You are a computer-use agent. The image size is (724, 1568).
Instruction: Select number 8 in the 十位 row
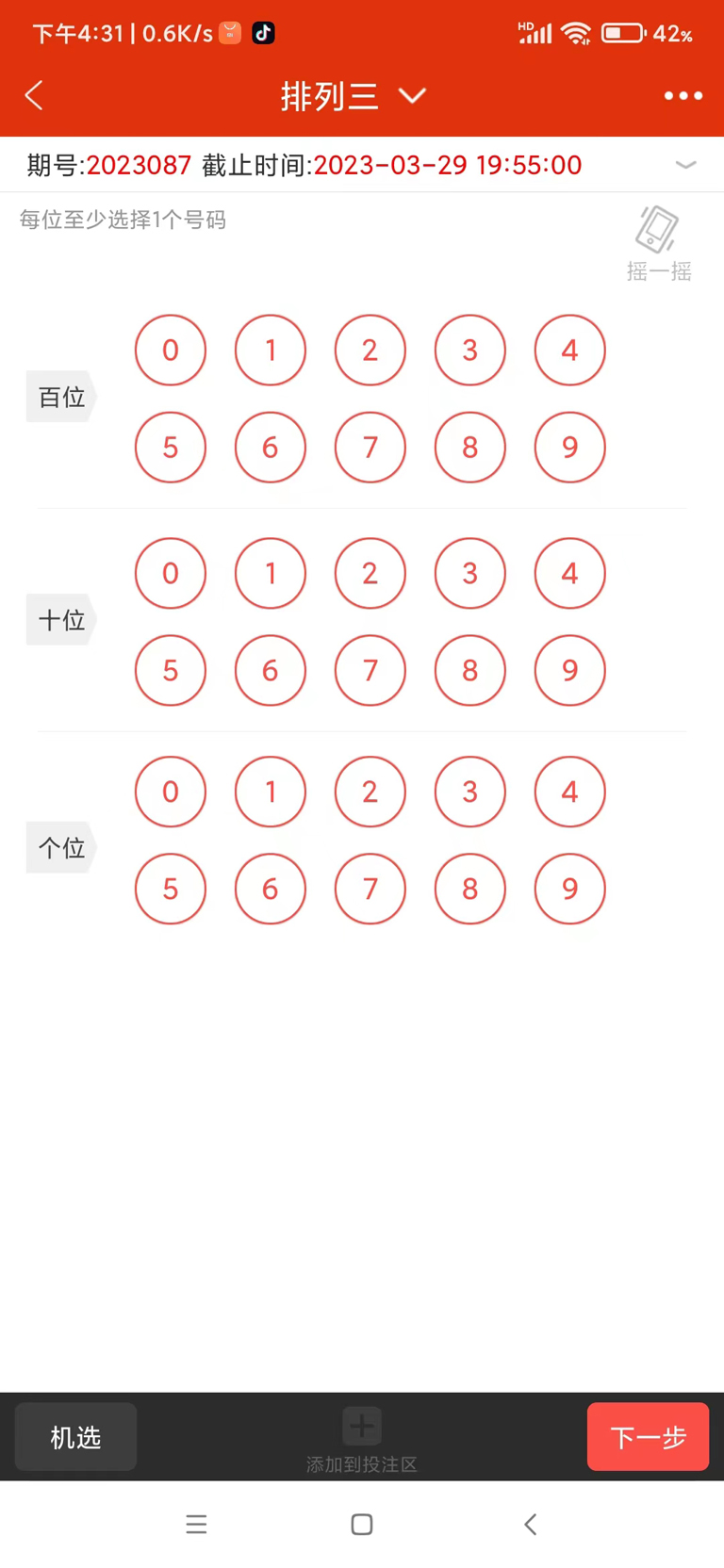469,671
